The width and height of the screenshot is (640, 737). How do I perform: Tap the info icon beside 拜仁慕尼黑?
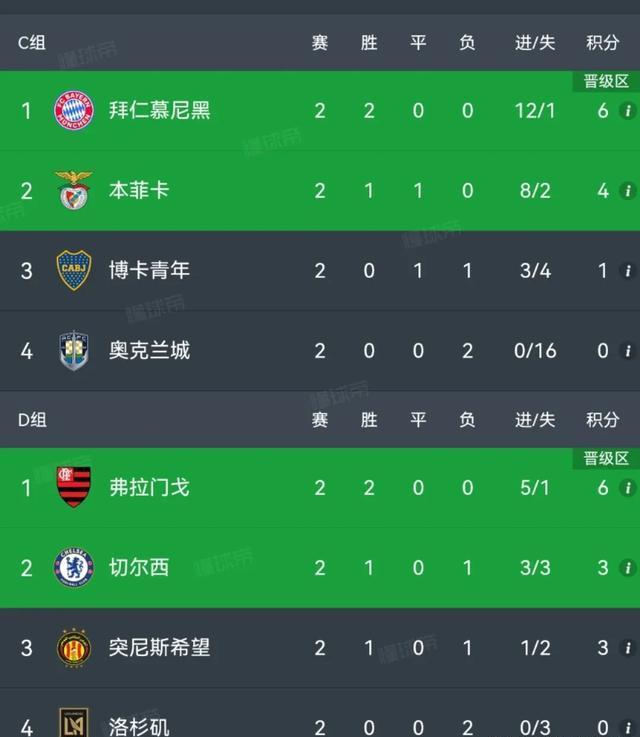pos(627,110)
